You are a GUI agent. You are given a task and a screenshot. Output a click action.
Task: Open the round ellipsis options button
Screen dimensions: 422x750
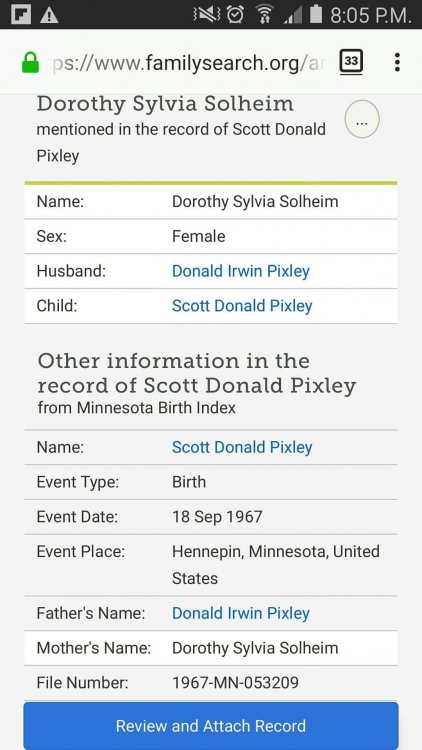pos(362,119)
